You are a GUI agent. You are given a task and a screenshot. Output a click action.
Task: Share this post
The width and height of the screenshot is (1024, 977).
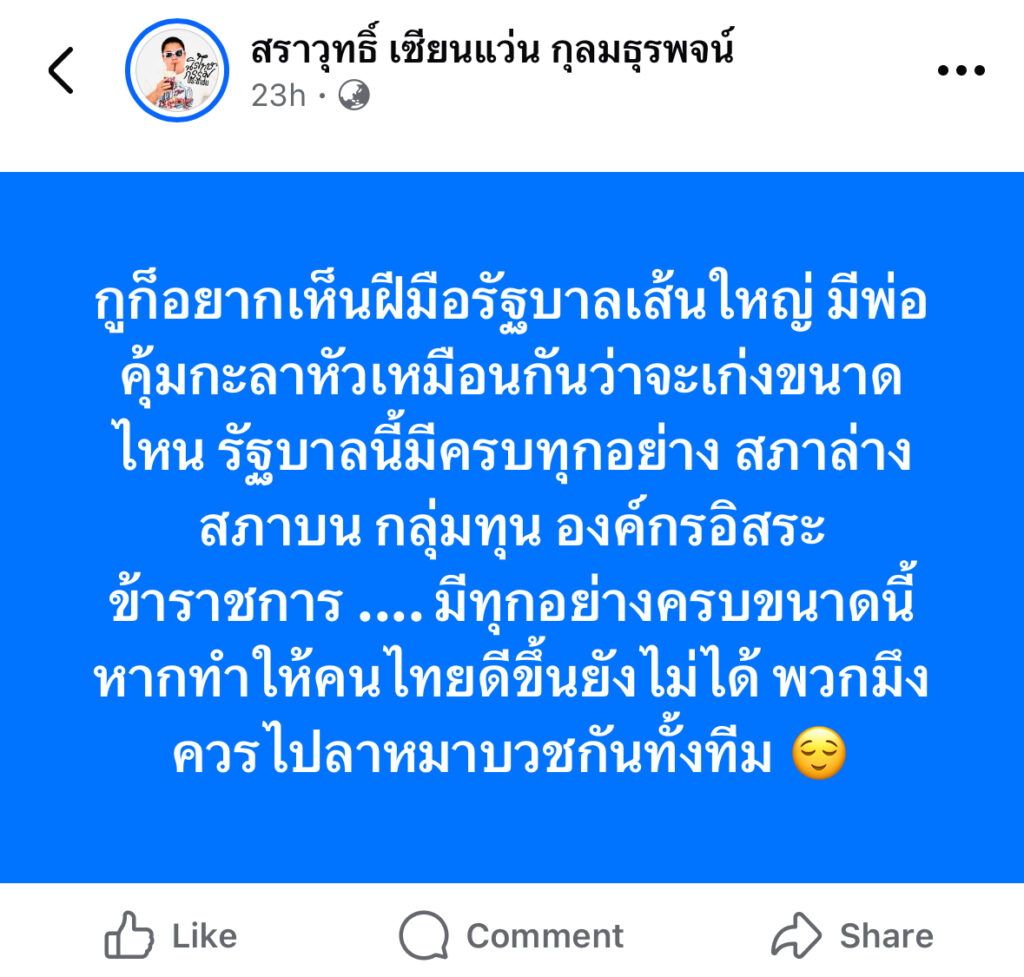852,936
